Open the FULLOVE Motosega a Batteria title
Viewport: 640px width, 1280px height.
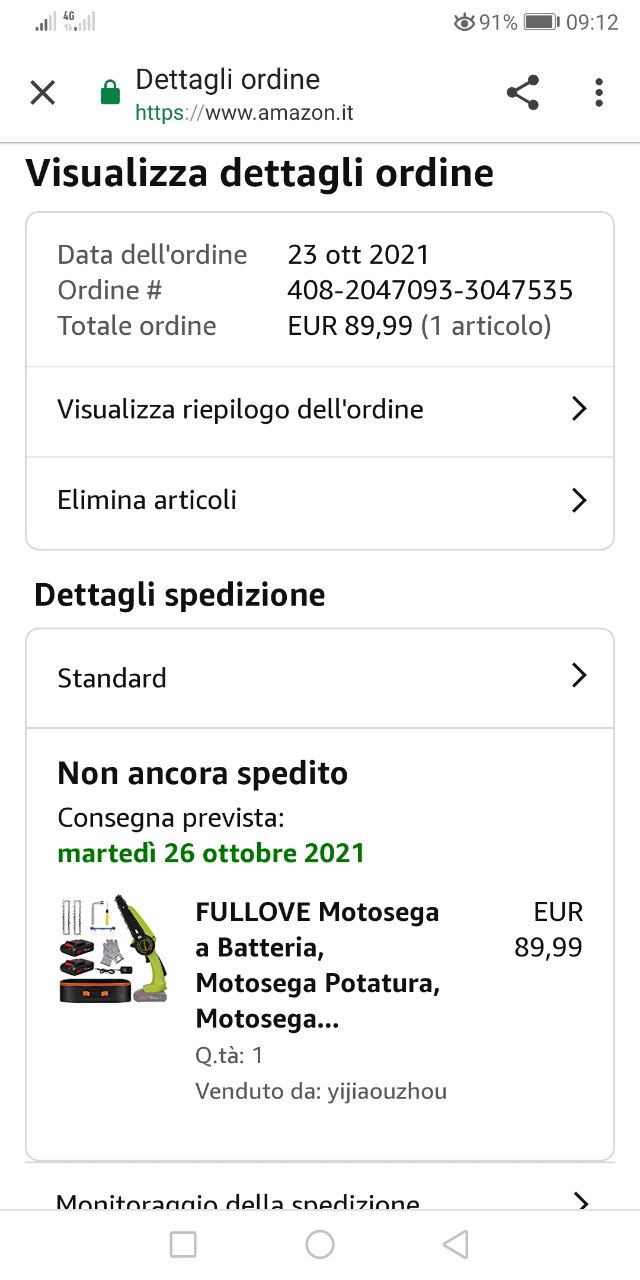coord(318,965)
